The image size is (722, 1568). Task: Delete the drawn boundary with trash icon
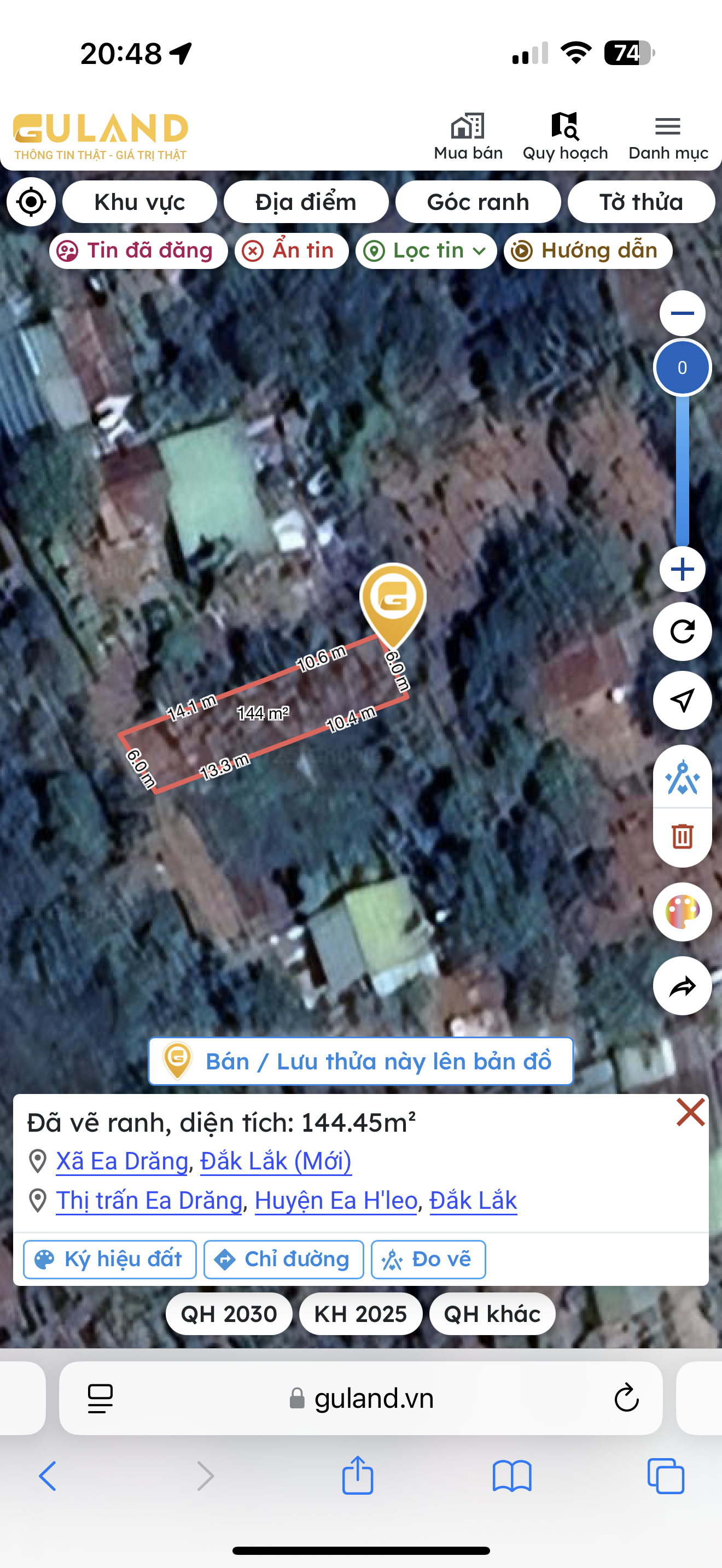[682, 836]
